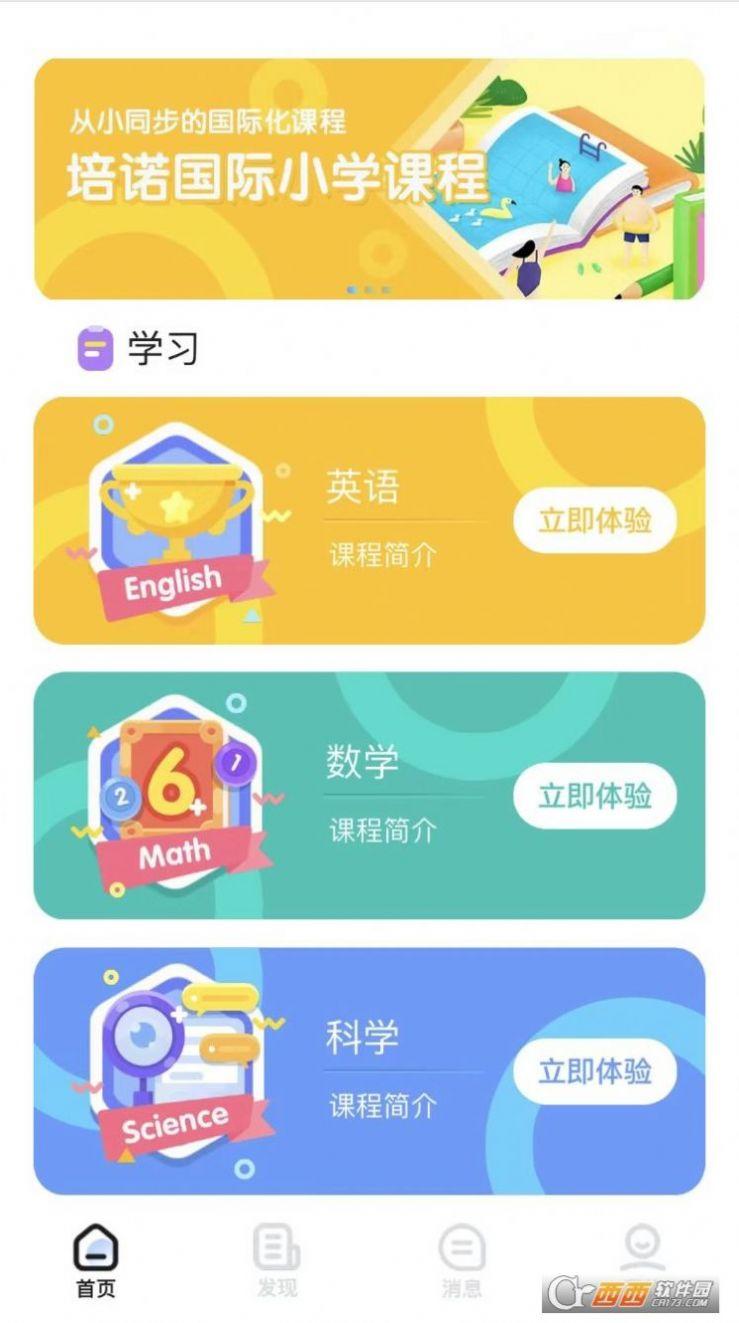
Task: Open the profile tab in the bottom bar
Action: [x=644, y=1250]
